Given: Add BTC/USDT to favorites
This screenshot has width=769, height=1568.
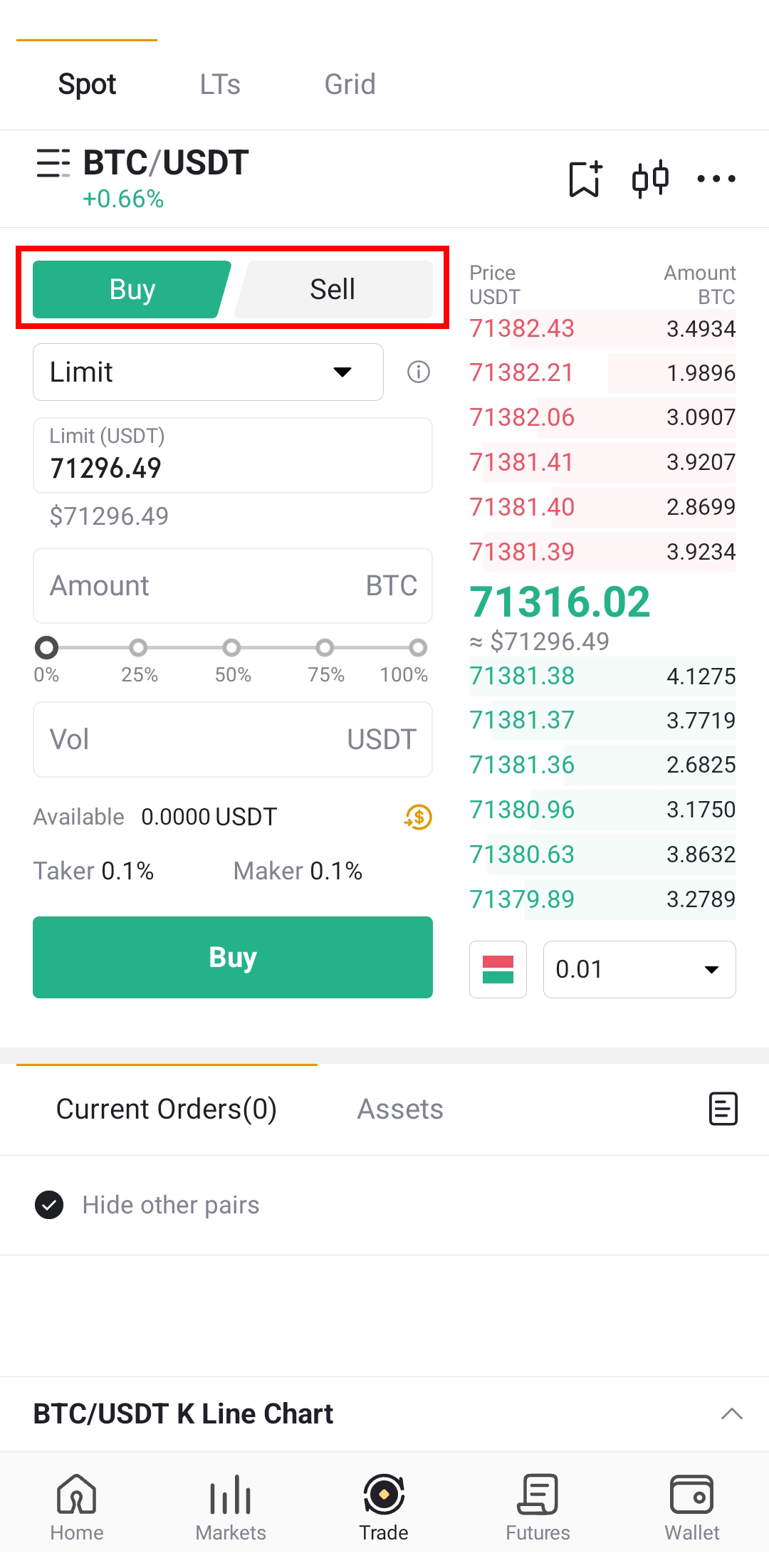Looking at the screenshot, I should 585,178.
